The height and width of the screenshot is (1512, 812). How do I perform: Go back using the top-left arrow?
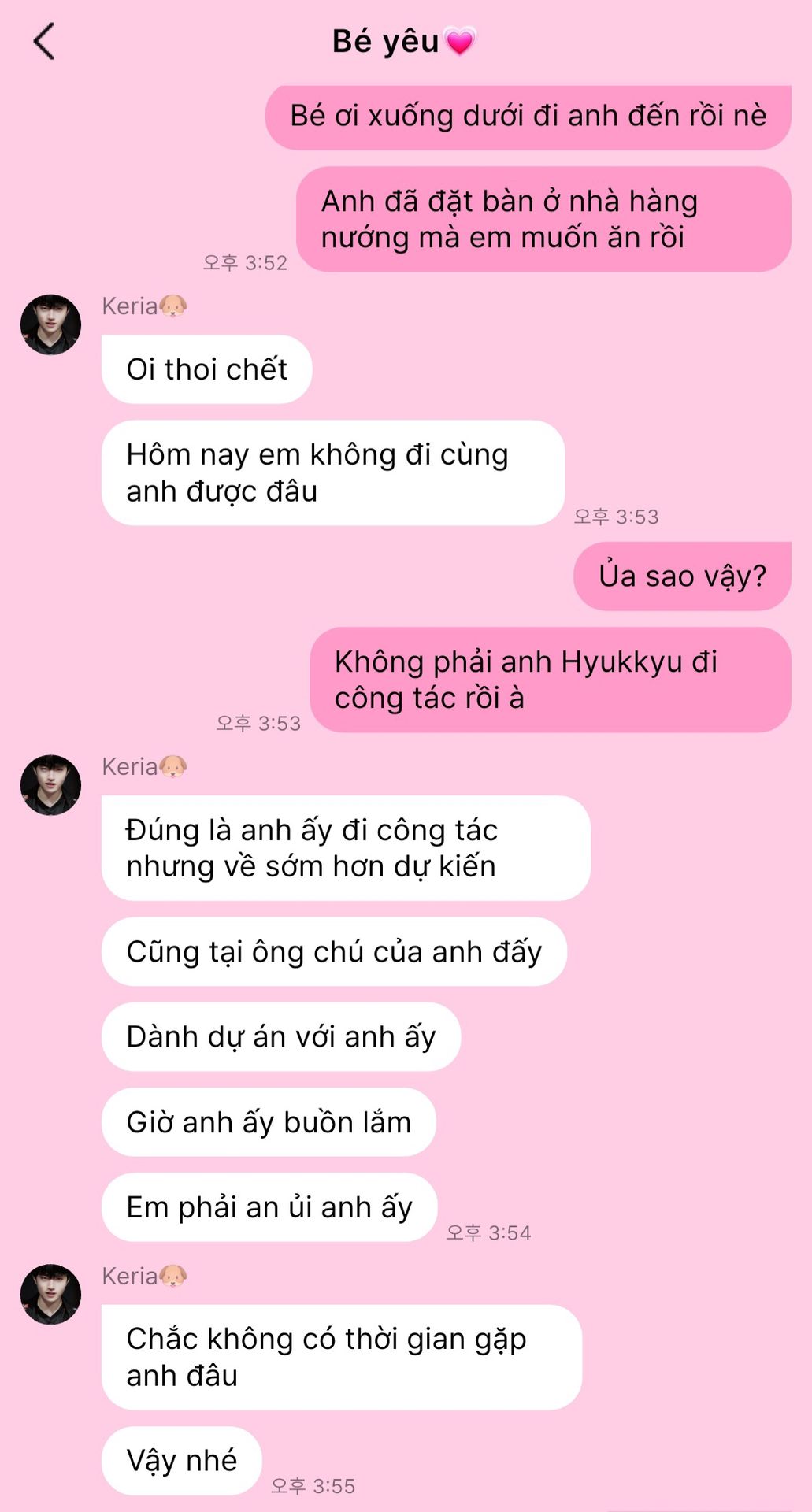44,42
